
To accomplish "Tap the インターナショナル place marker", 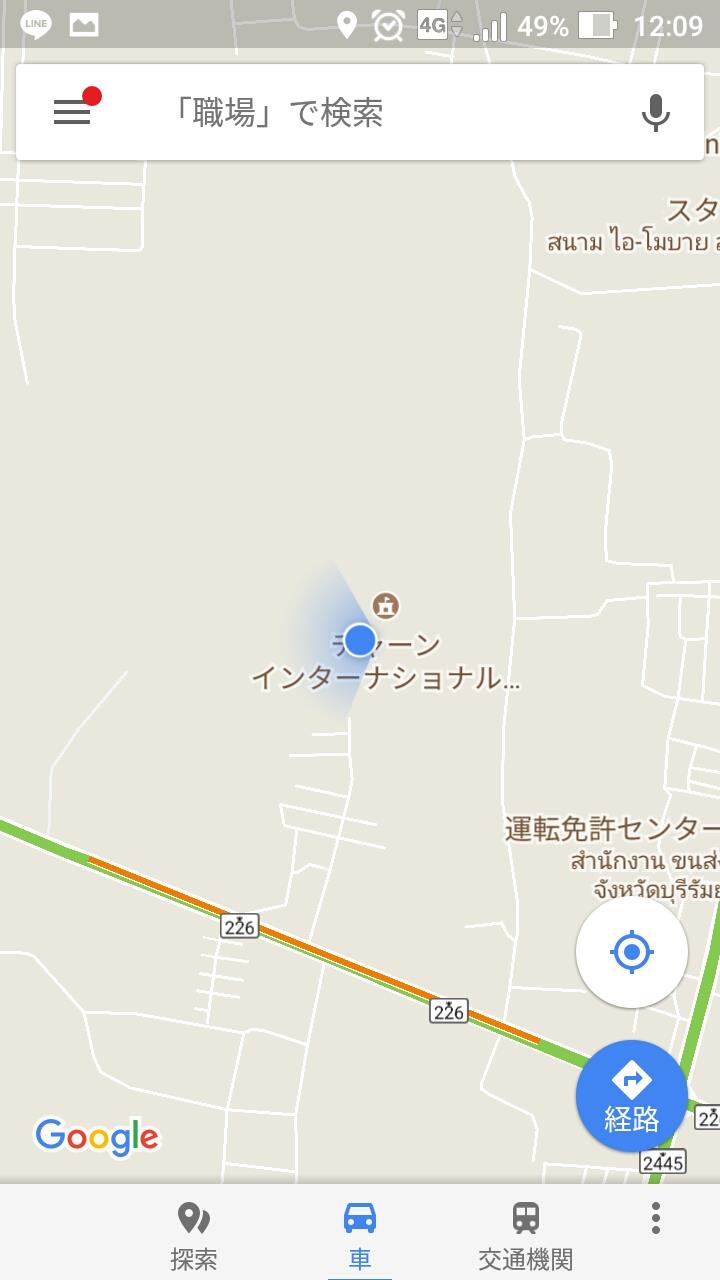I will [x=385, y=605].
